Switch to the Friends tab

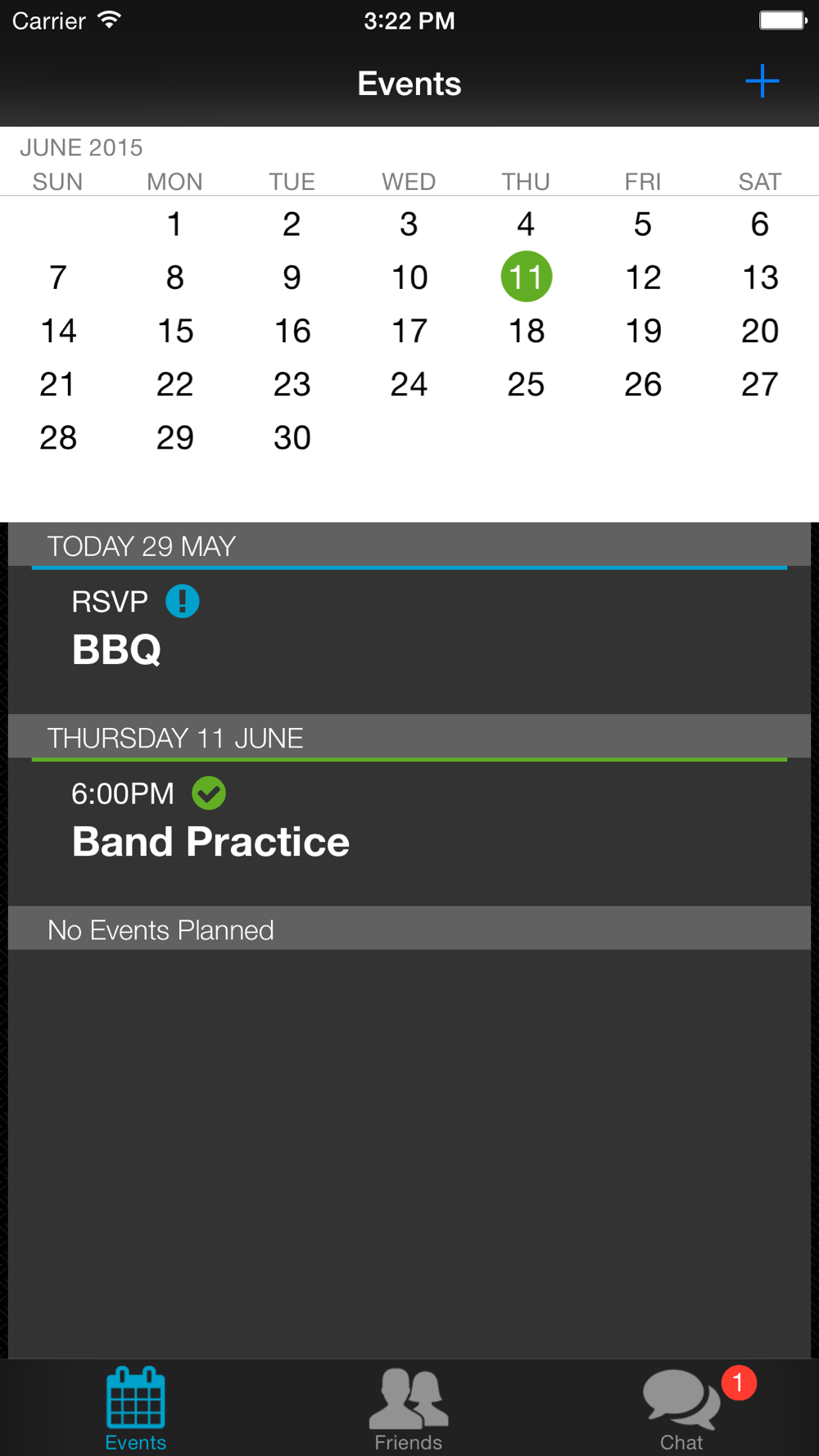pyautogui.click(x=409, y=1409)
